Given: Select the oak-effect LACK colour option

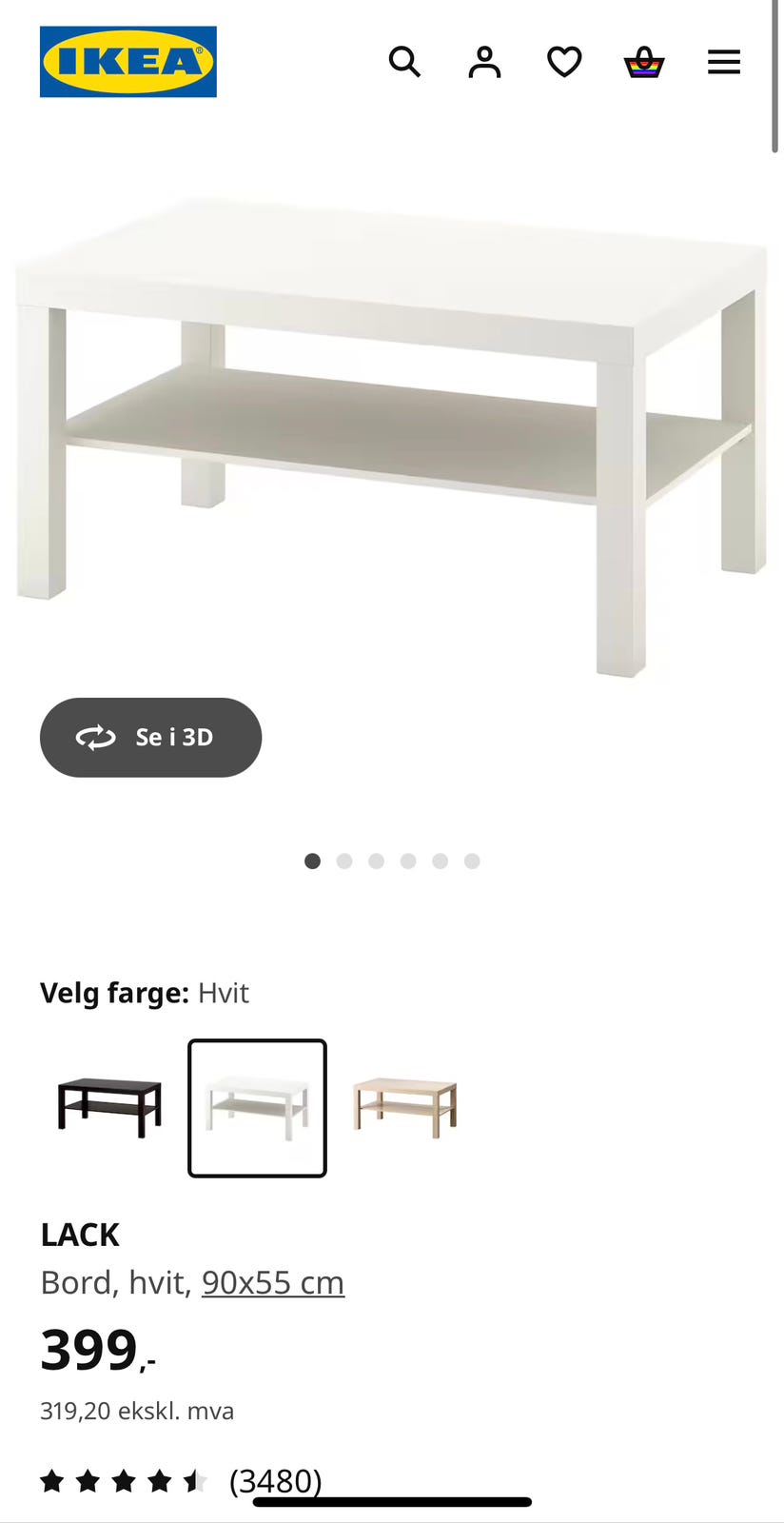Looking at the screenshot, I should tap(404, 1108).
